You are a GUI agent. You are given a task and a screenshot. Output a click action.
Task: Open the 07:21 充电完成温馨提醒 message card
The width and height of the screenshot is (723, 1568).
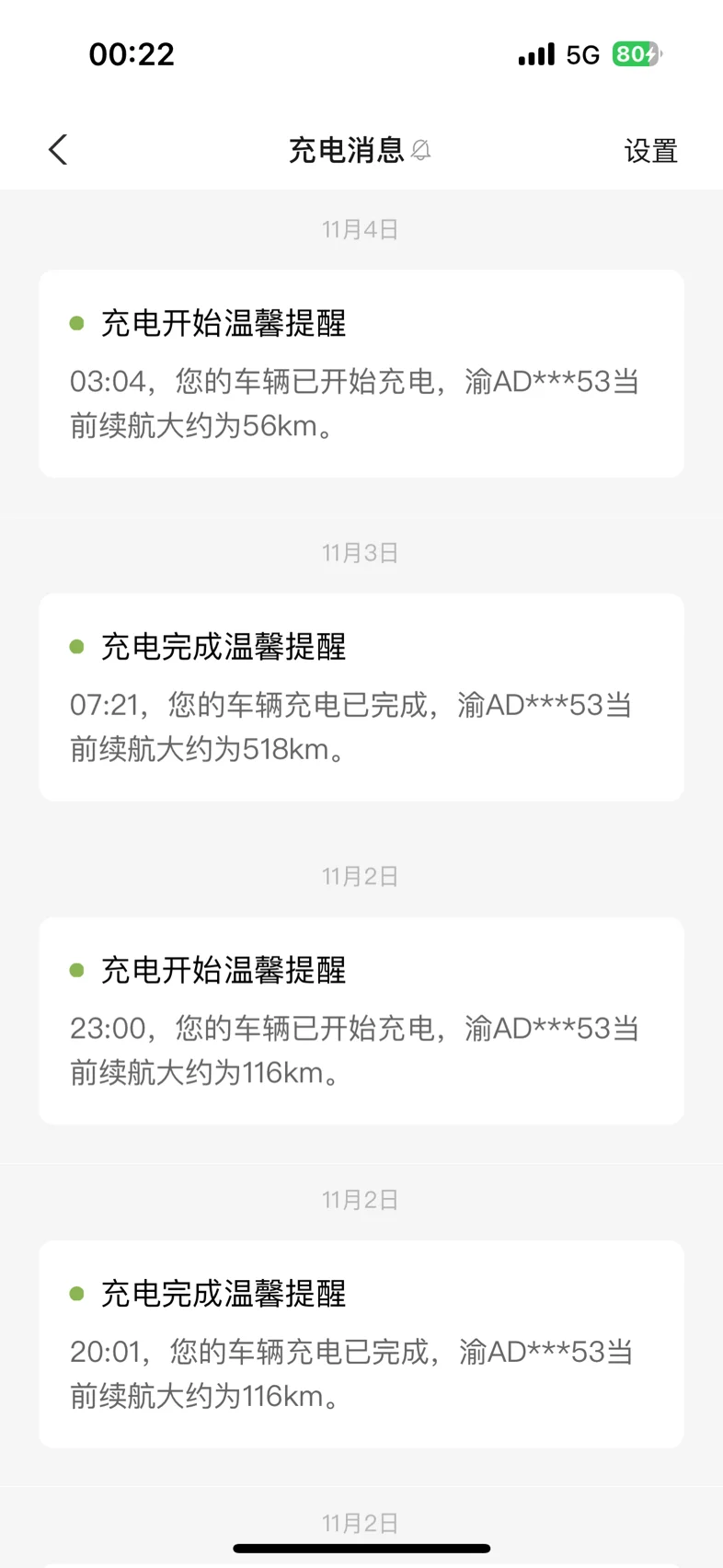point(361,698)
